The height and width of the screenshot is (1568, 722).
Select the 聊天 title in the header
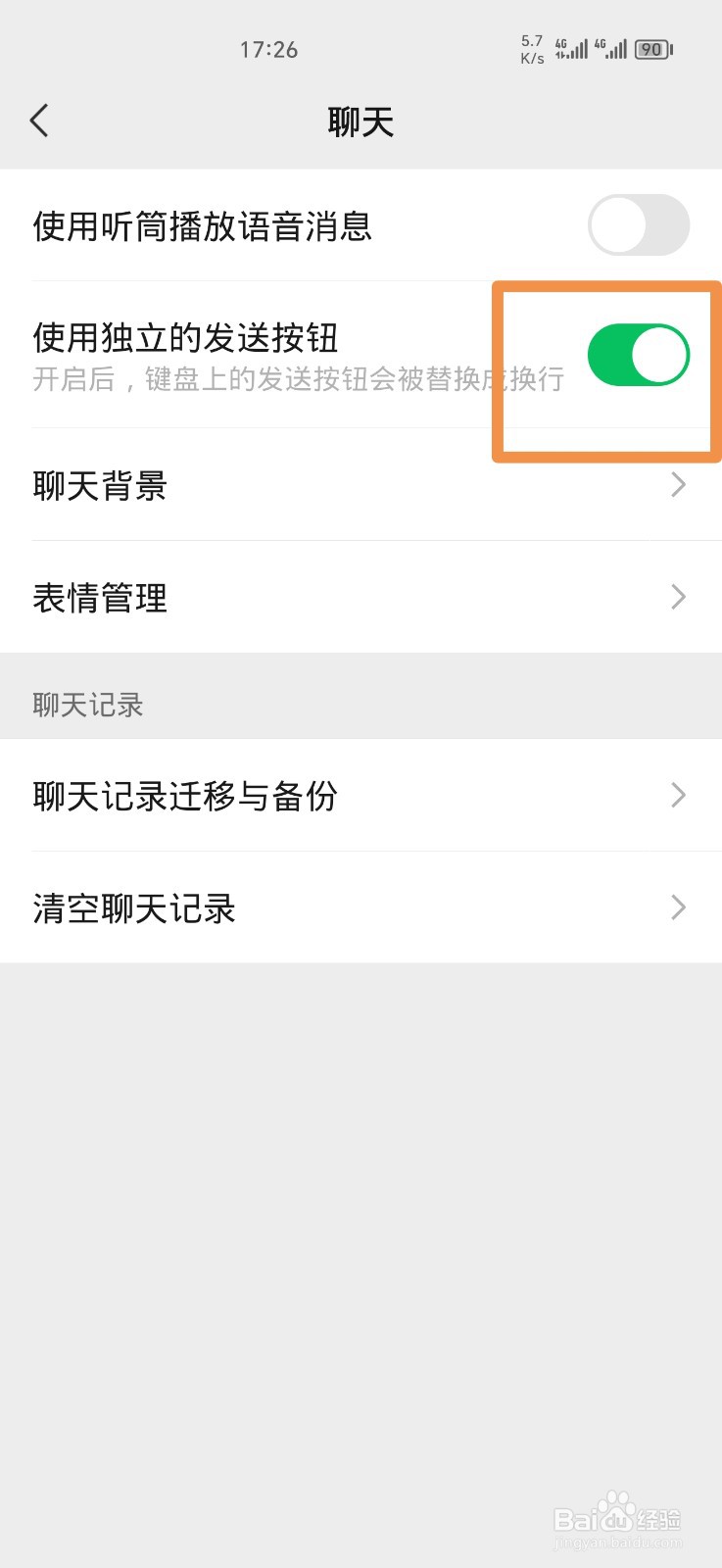361,122
